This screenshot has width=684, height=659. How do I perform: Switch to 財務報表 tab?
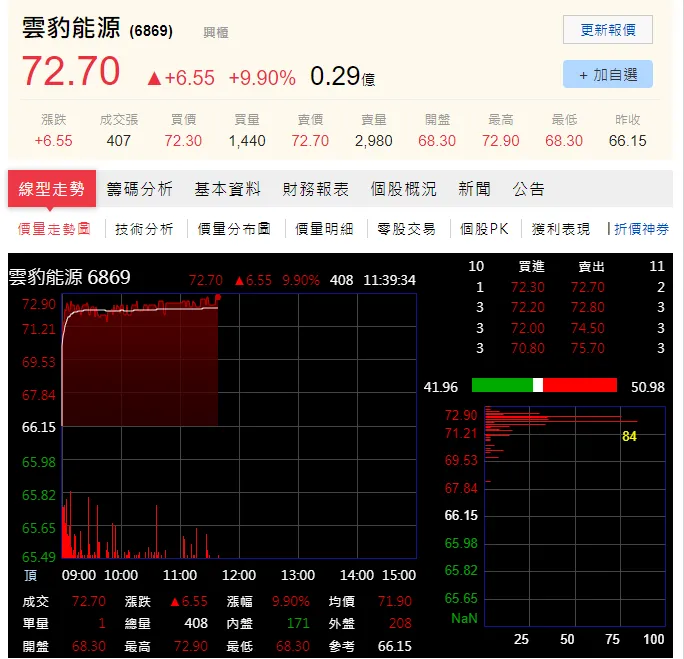pyautogui.click(x=316, y=188)
